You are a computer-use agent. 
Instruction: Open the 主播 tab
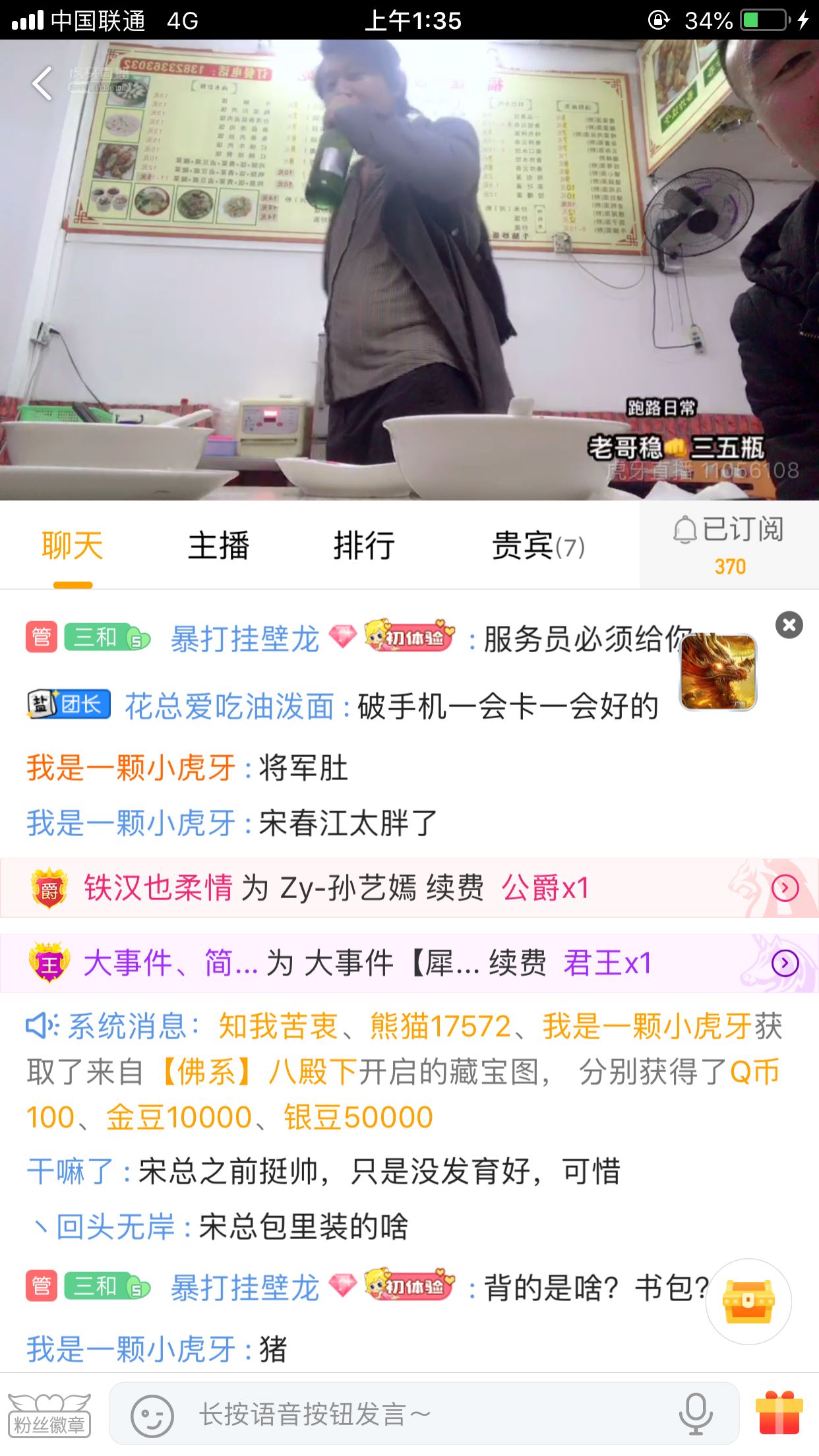(x=218, y=546)
